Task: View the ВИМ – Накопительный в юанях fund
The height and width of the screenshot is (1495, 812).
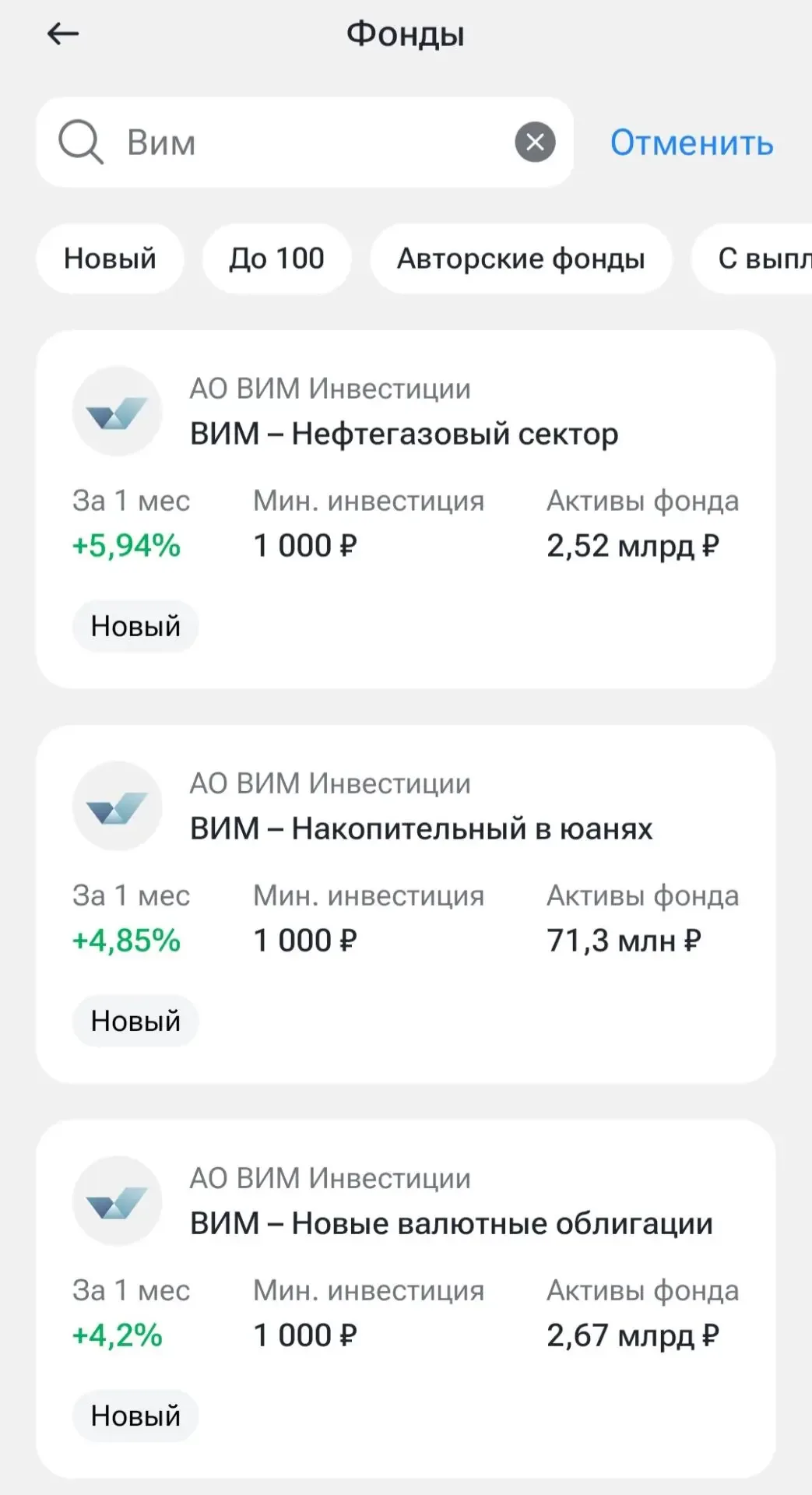Action: pyautogui.click(x=420, y=828)
